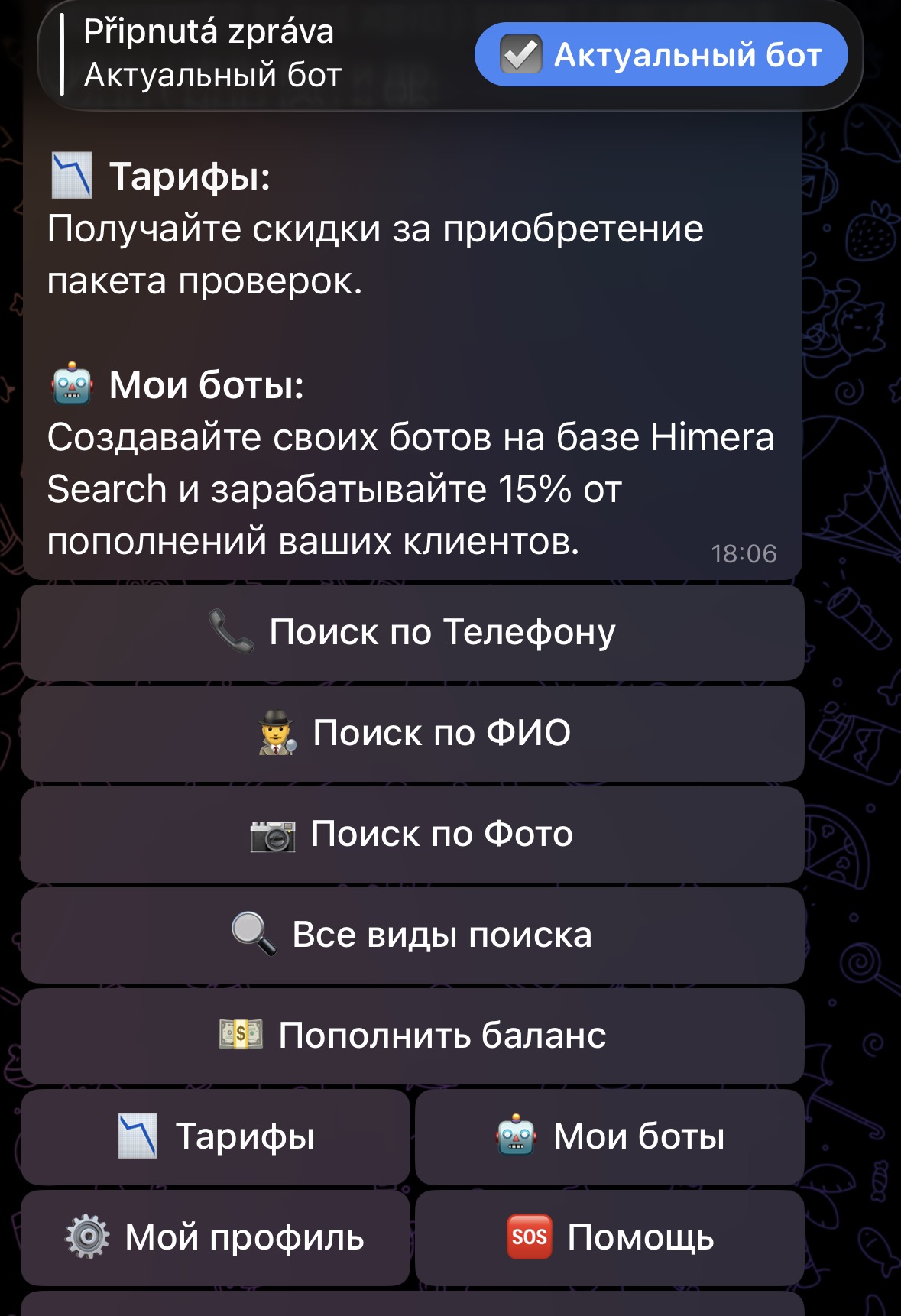Click the money icon on Пополнить баланс

[240, 1033]
